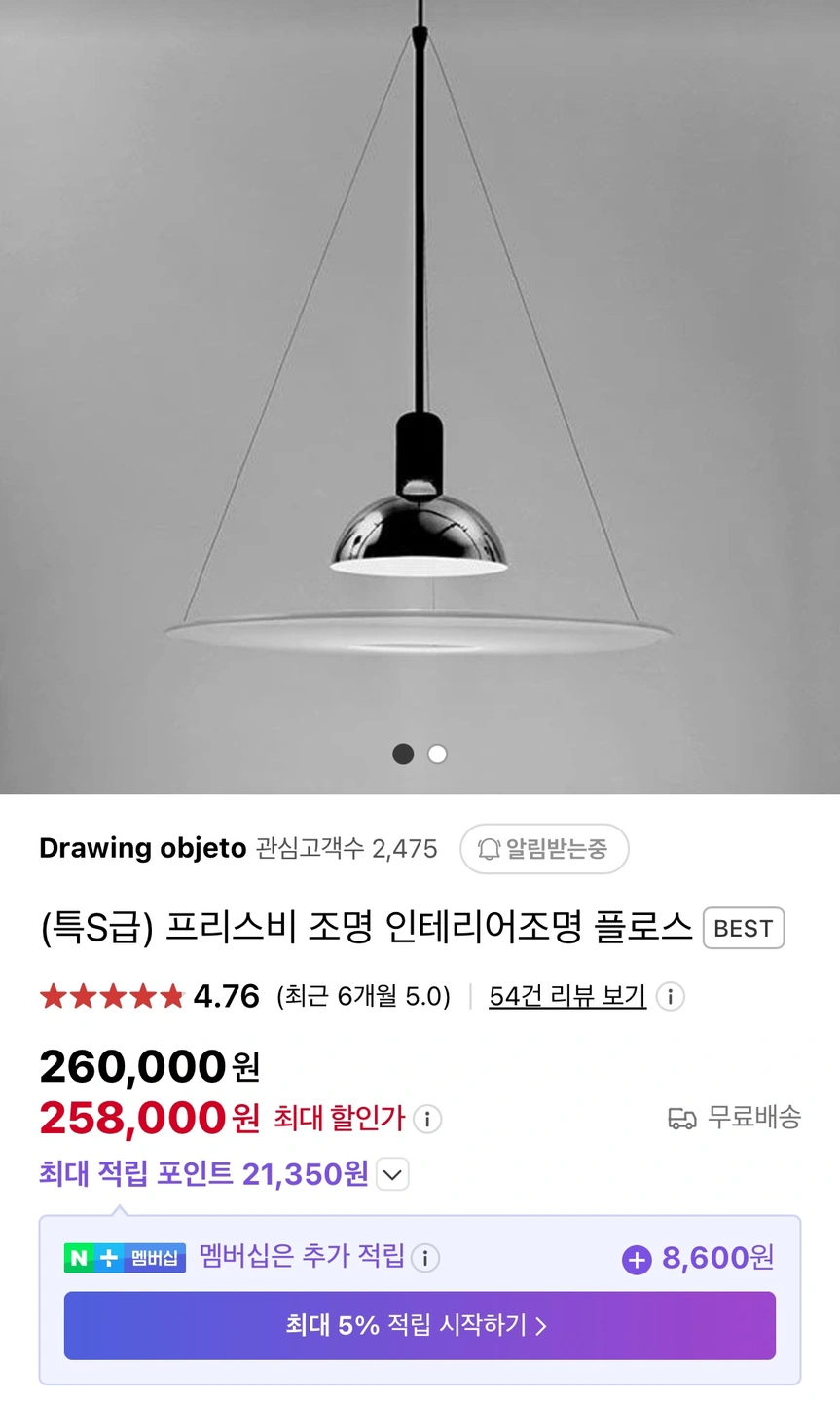This screenshot has width=840, height=1402.
Task: Open the 최대 할인가 info icon
Action: coord(427,1119)
